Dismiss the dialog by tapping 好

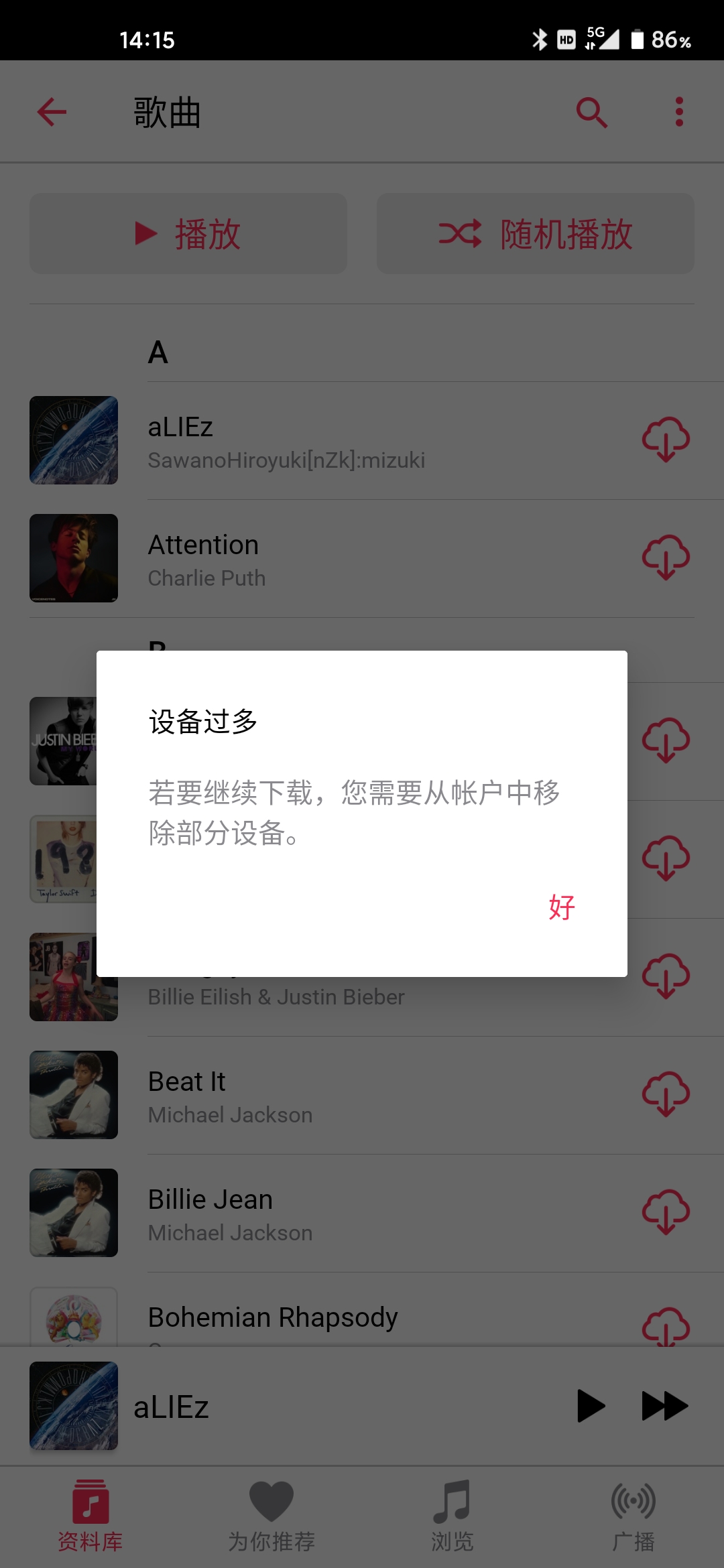pyautogui.click(x=562, y=907)
